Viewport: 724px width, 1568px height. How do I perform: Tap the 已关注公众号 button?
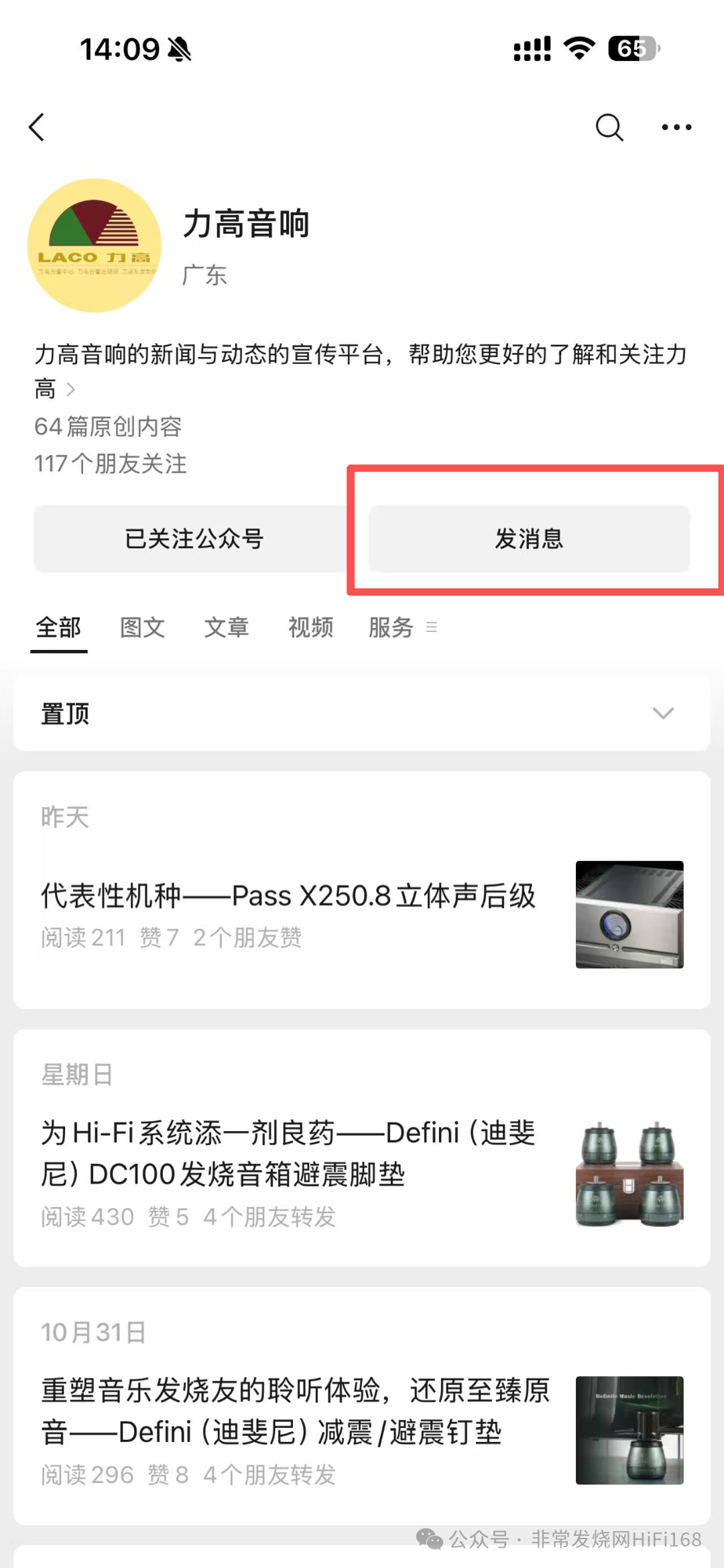point(194,539)
